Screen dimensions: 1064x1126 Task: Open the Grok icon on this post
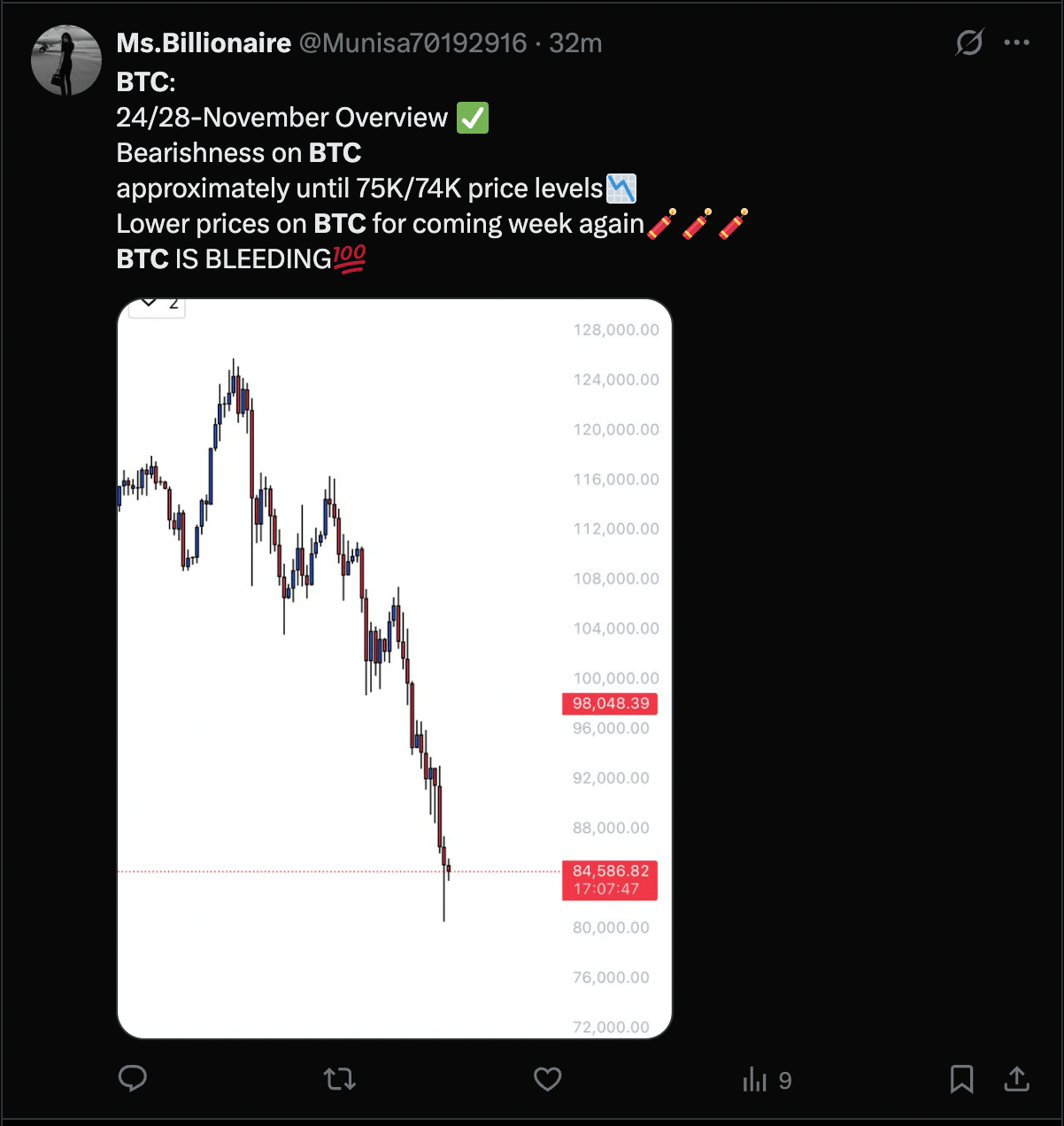tap(969, 42)
